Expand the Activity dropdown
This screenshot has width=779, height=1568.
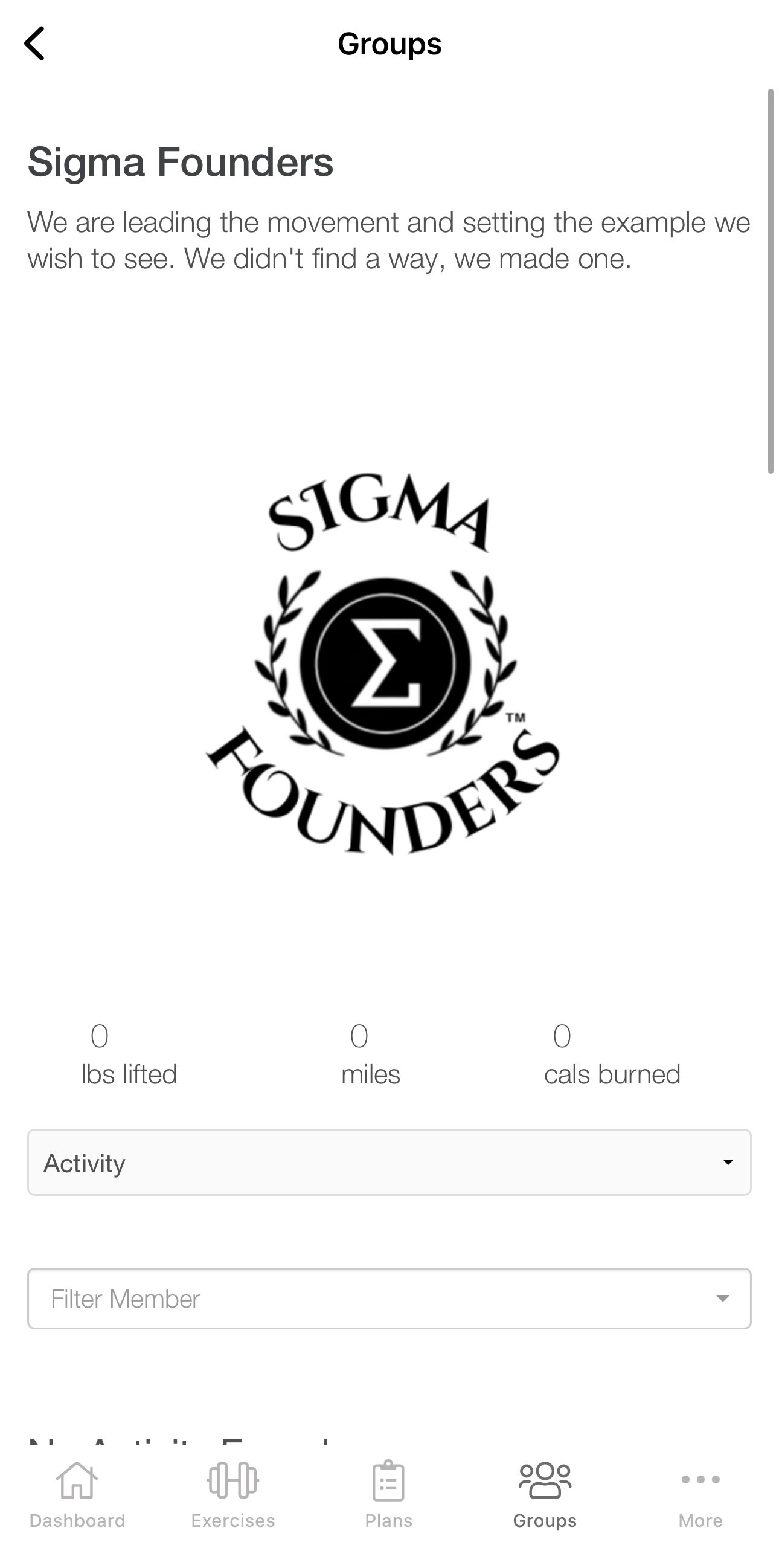[x=389, y=1163]
